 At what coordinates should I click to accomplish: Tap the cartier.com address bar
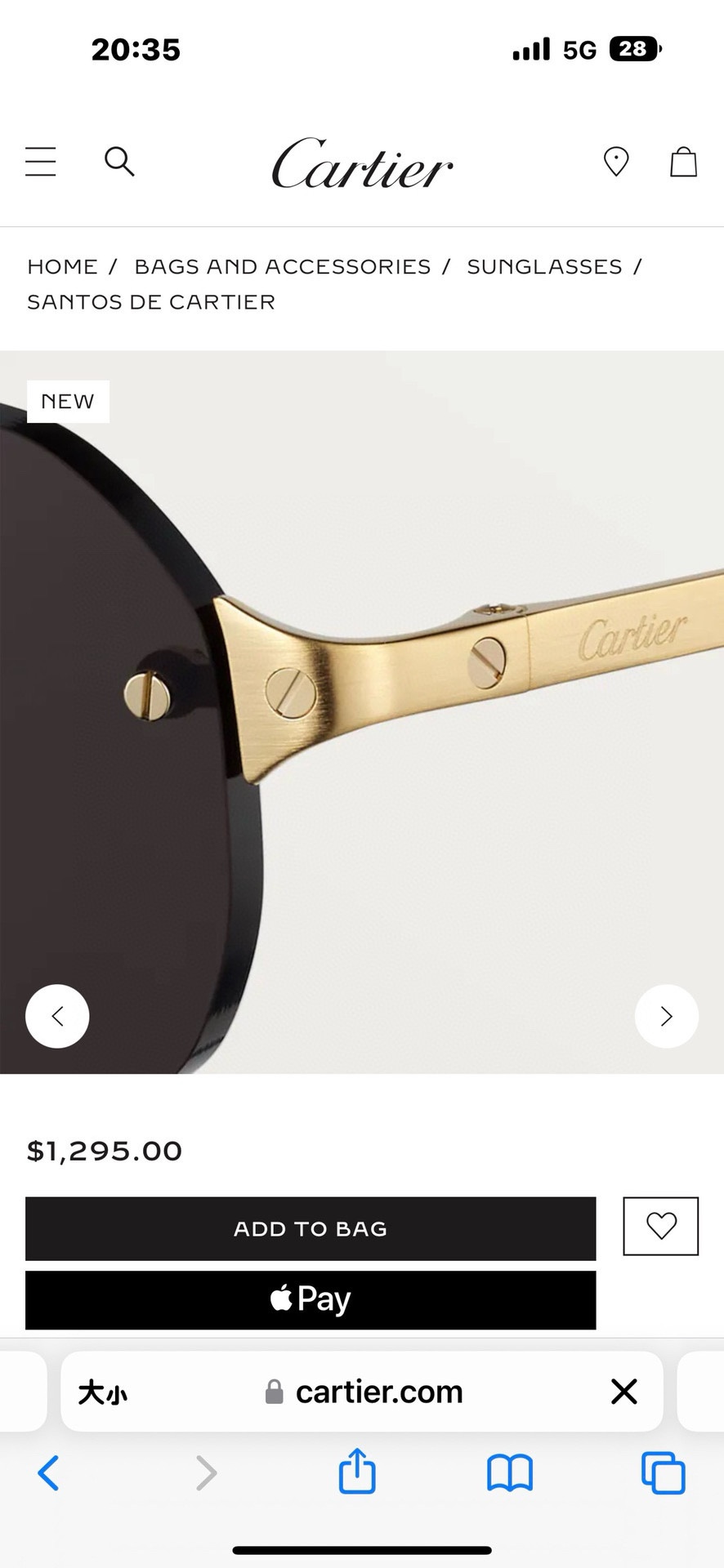tap(378, 1392)
